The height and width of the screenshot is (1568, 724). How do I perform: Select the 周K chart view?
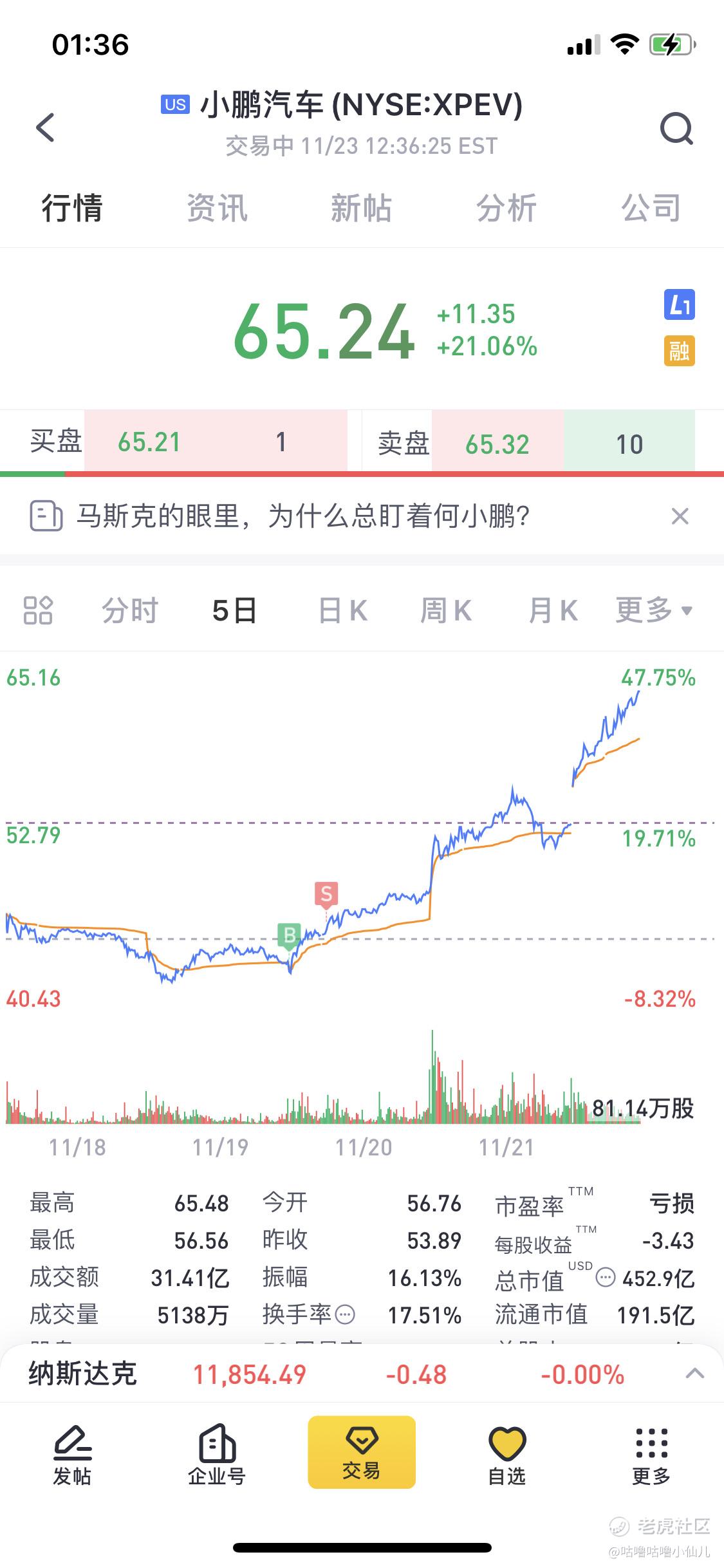point(446,610)
